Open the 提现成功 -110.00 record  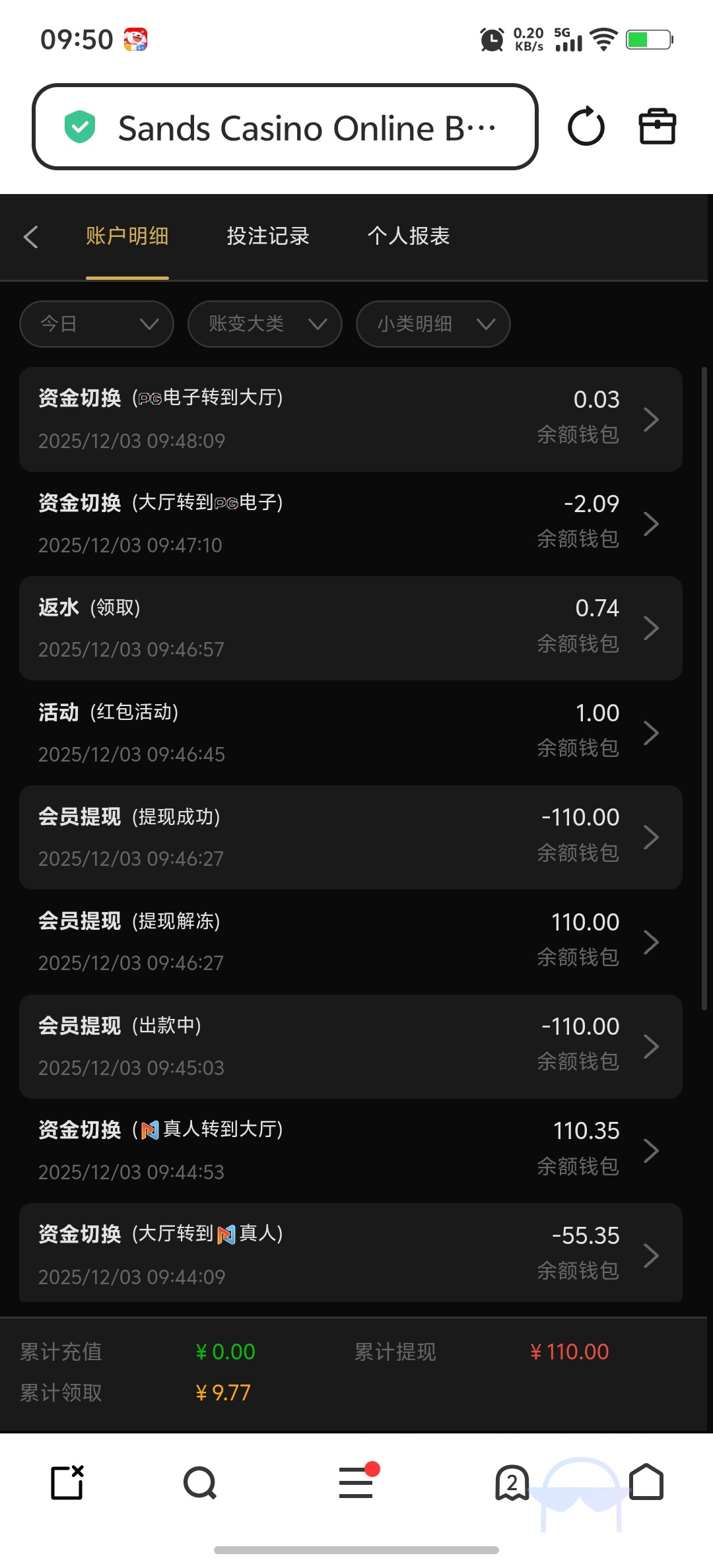[x=351, y=837]
